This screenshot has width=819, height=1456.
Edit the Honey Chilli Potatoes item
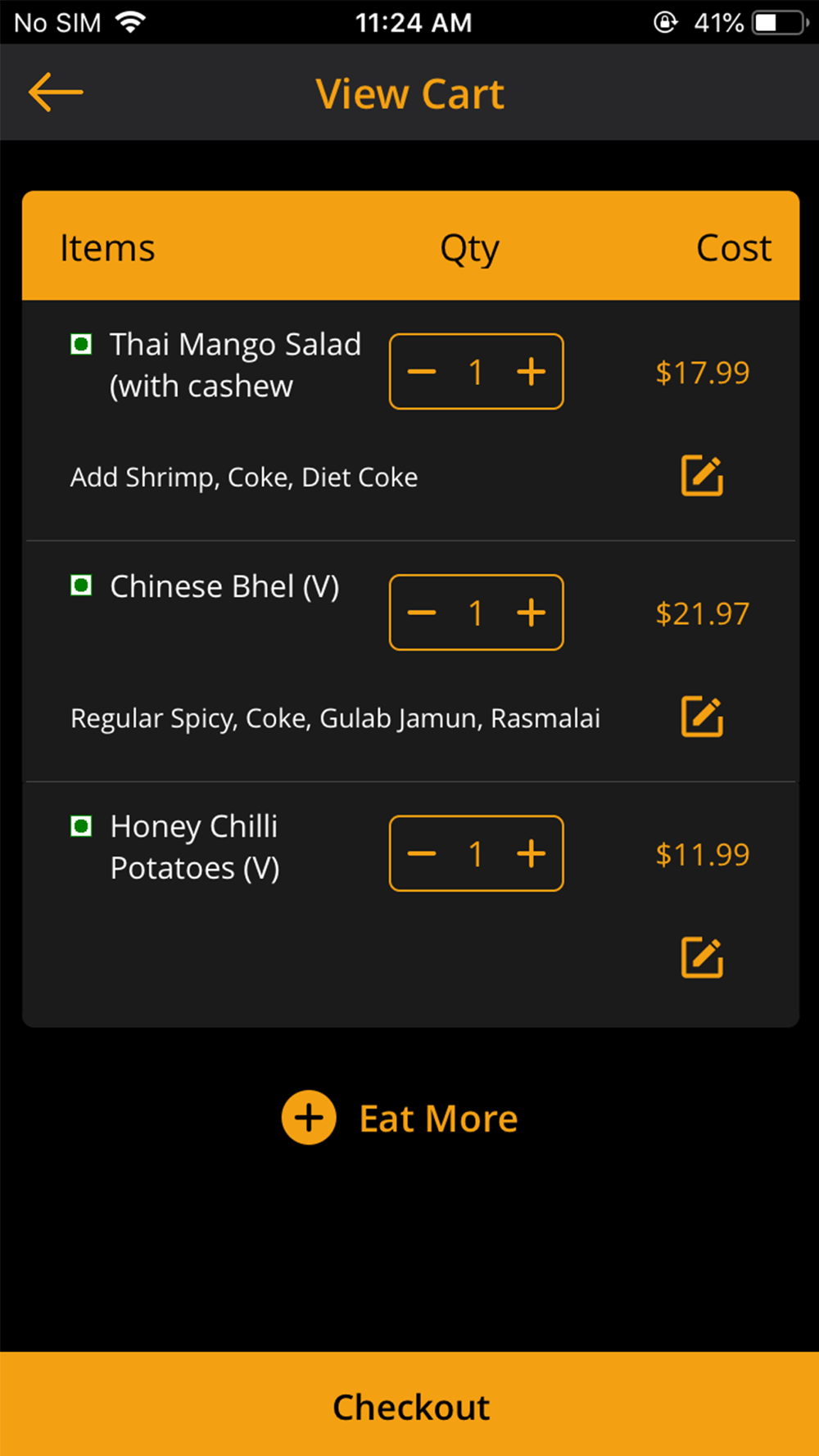pyautogui.click(x=702, y=957)
